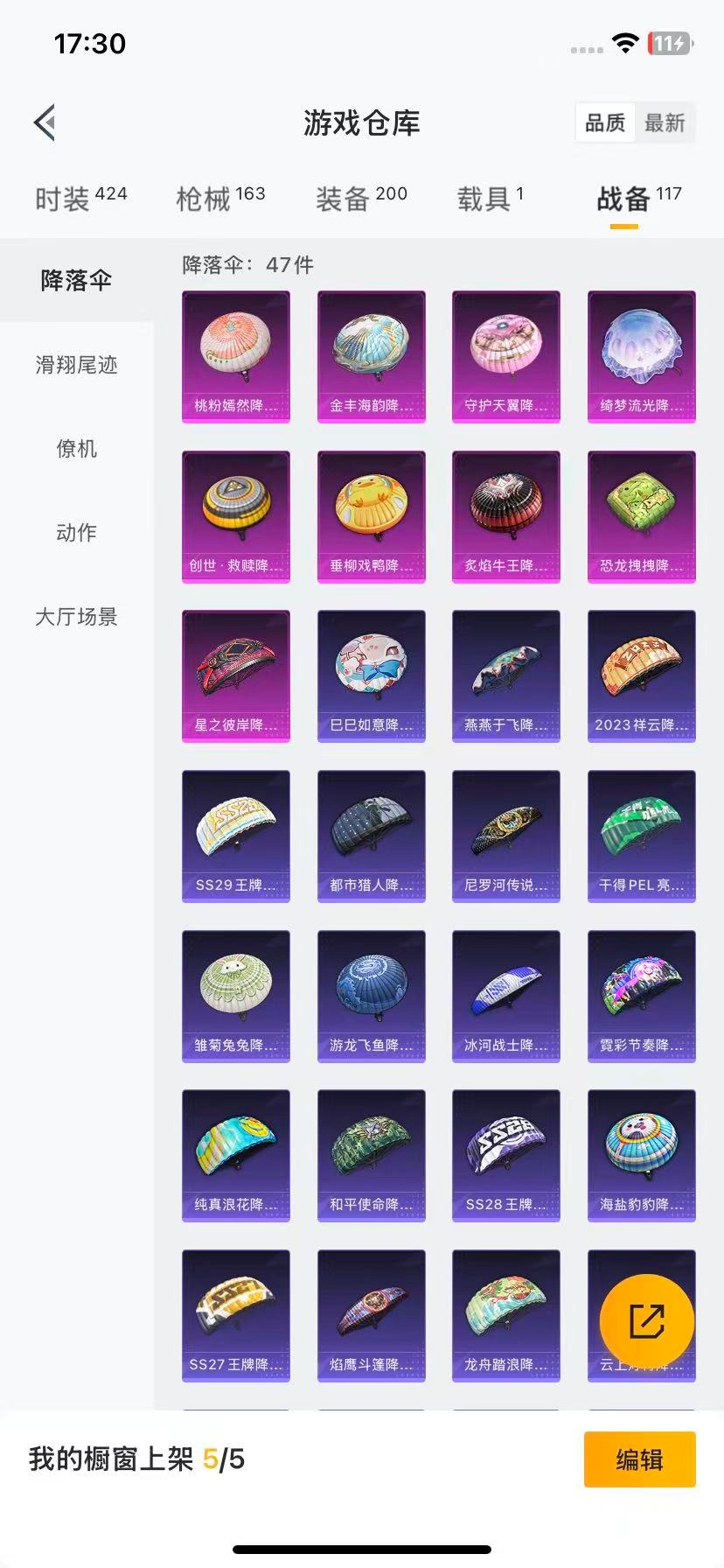Show the 大厅场景 category
Image resolution: width=724 pixels, height=1568 pixels.
click(74, 617)
